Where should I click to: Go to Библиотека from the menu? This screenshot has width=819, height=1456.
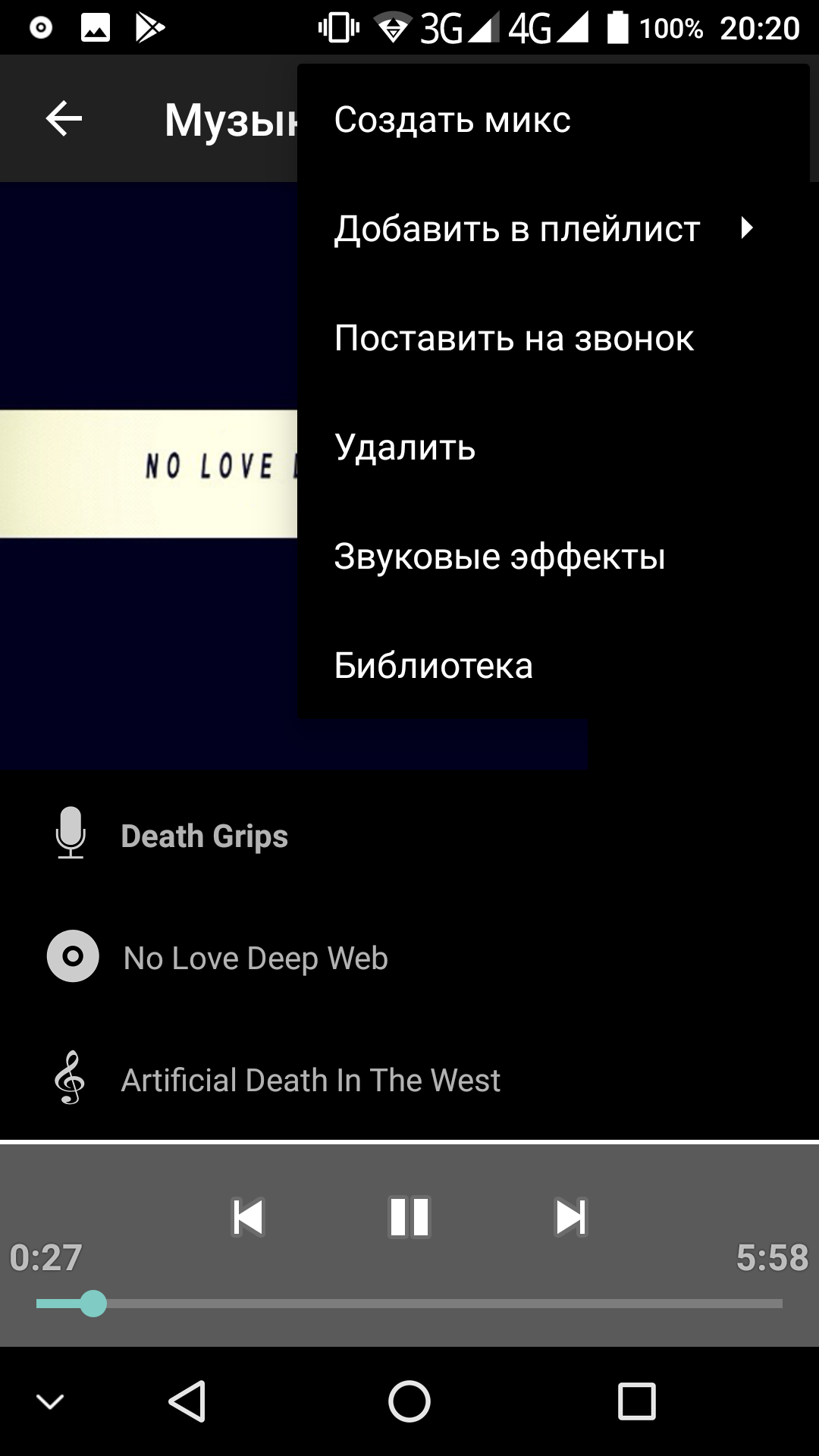433,666
